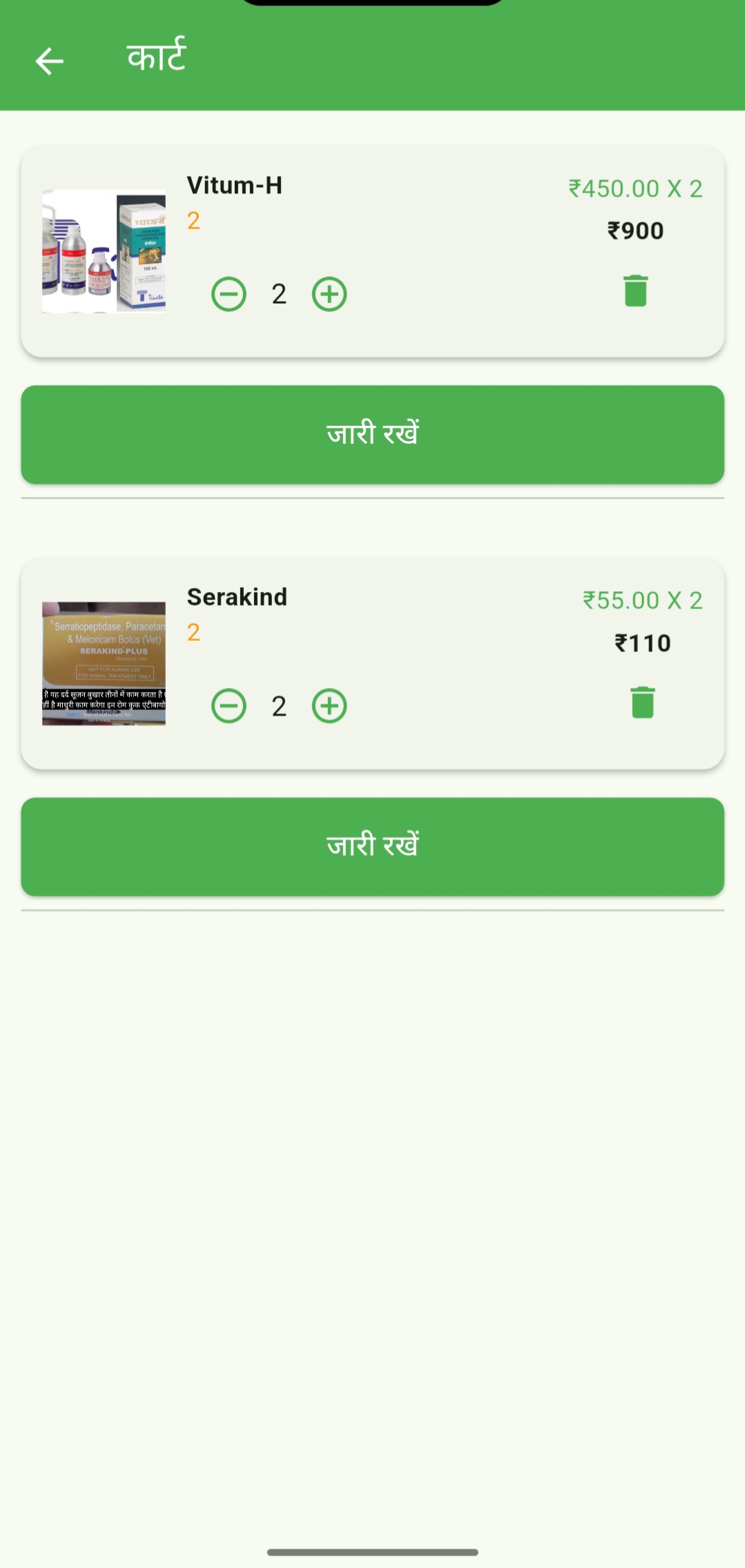745x1568 pixels.
Task: Open the Serakind product image
Action: [104, 663]
